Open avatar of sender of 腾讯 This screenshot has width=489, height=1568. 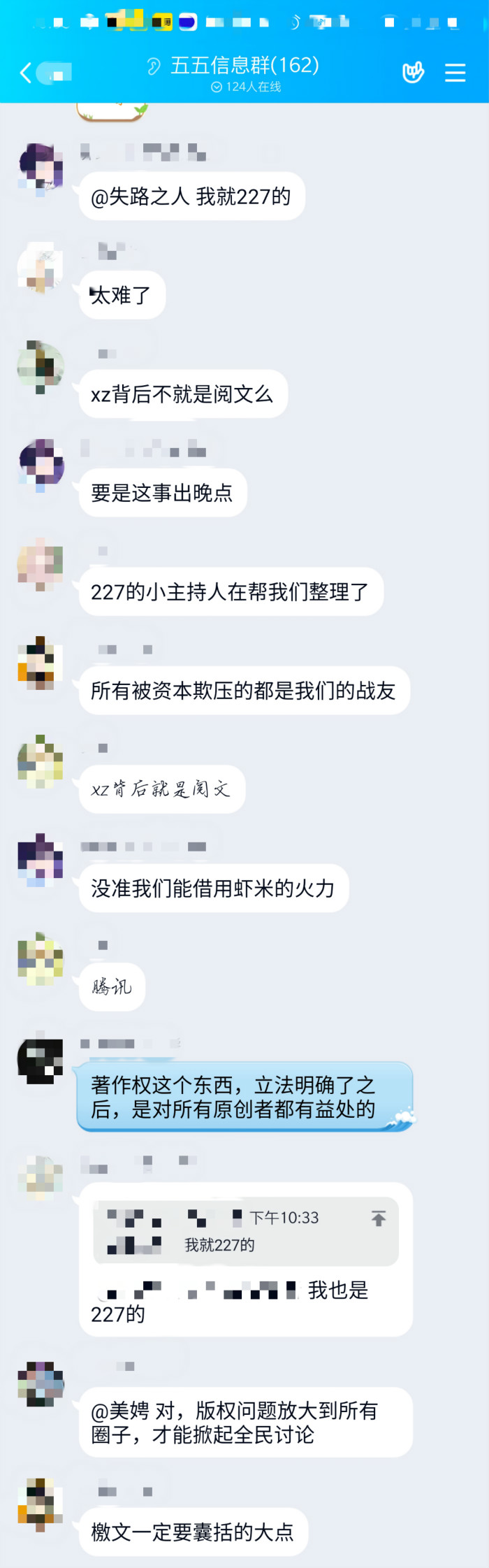point(41,960)
